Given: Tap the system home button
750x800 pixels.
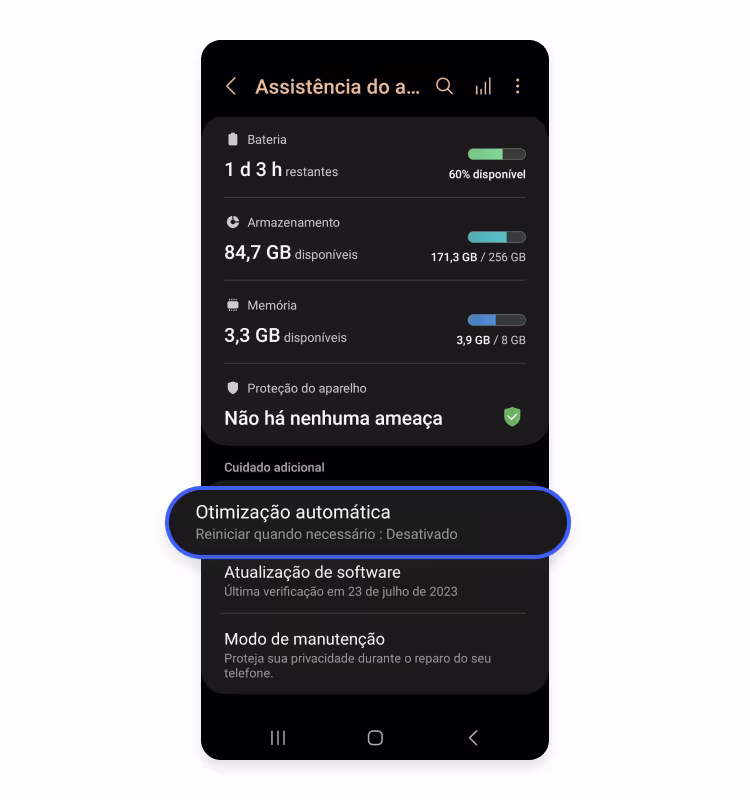Looking at the screenshot, I should 375,738.
